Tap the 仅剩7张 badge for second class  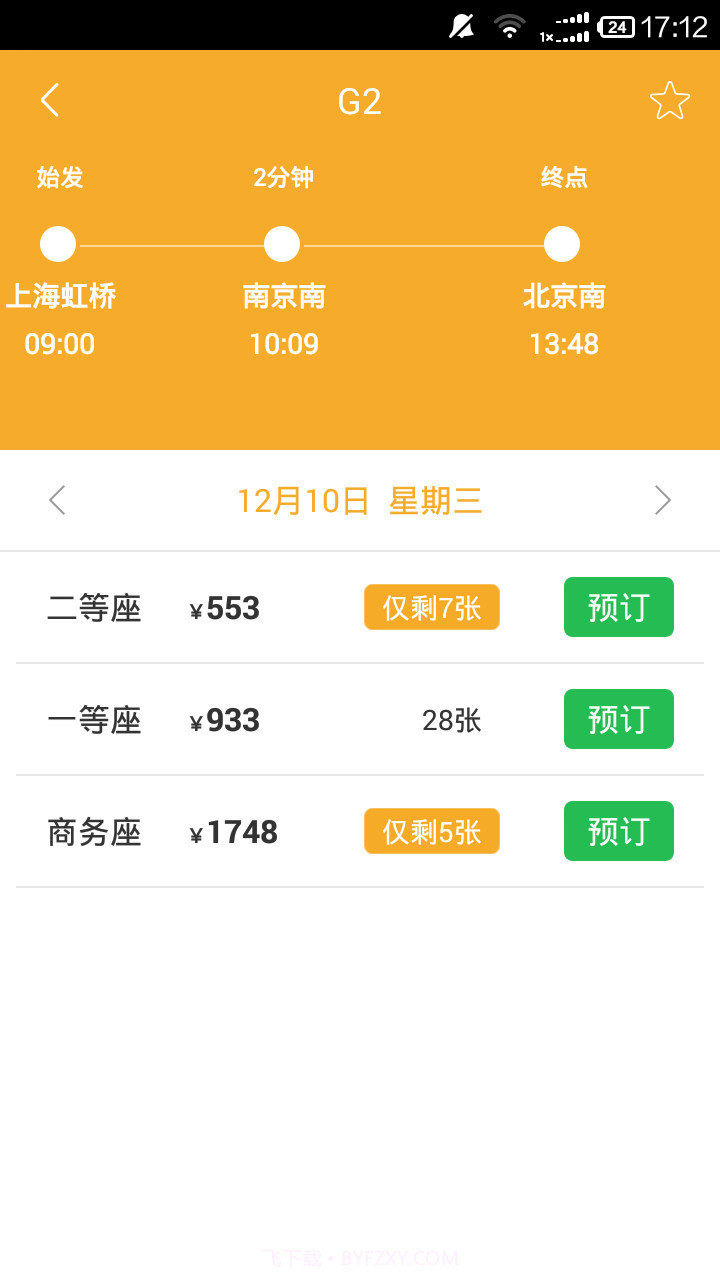[x=431, y=607]
